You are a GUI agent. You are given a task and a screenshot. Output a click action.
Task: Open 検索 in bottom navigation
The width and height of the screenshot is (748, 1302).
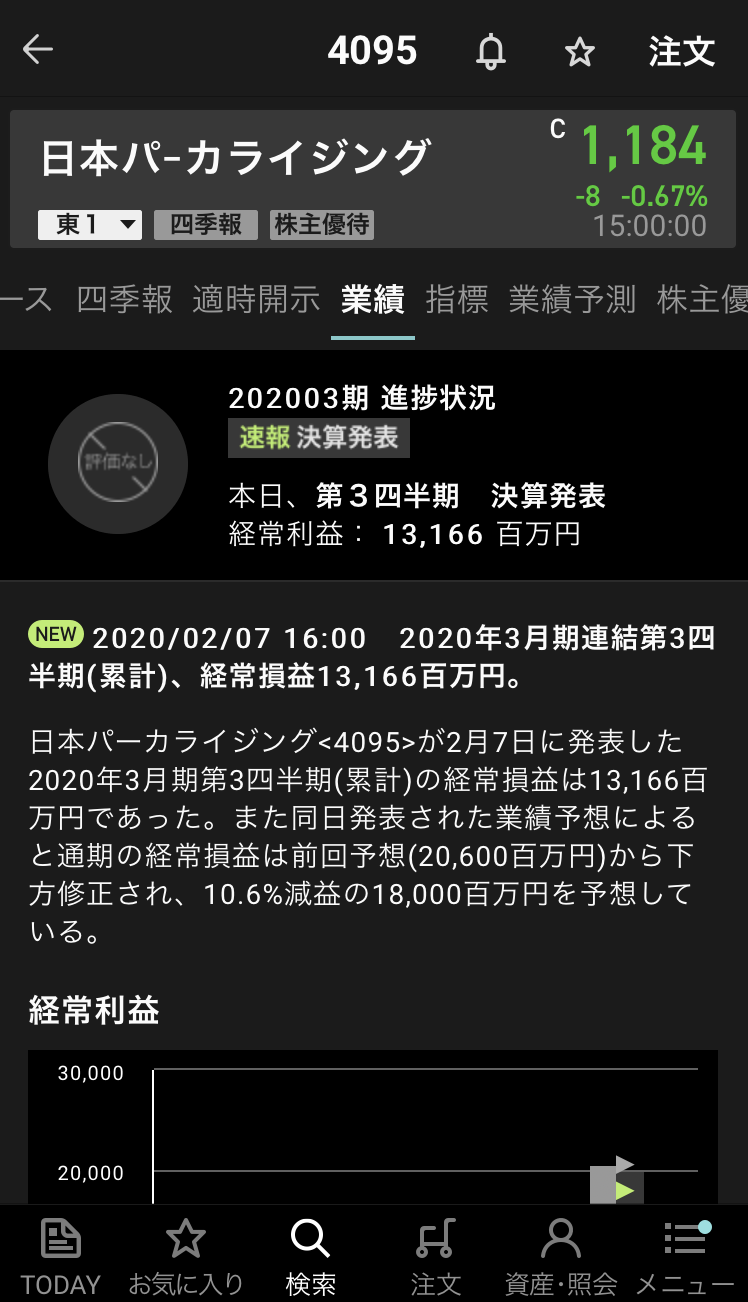pos(311,1255)
